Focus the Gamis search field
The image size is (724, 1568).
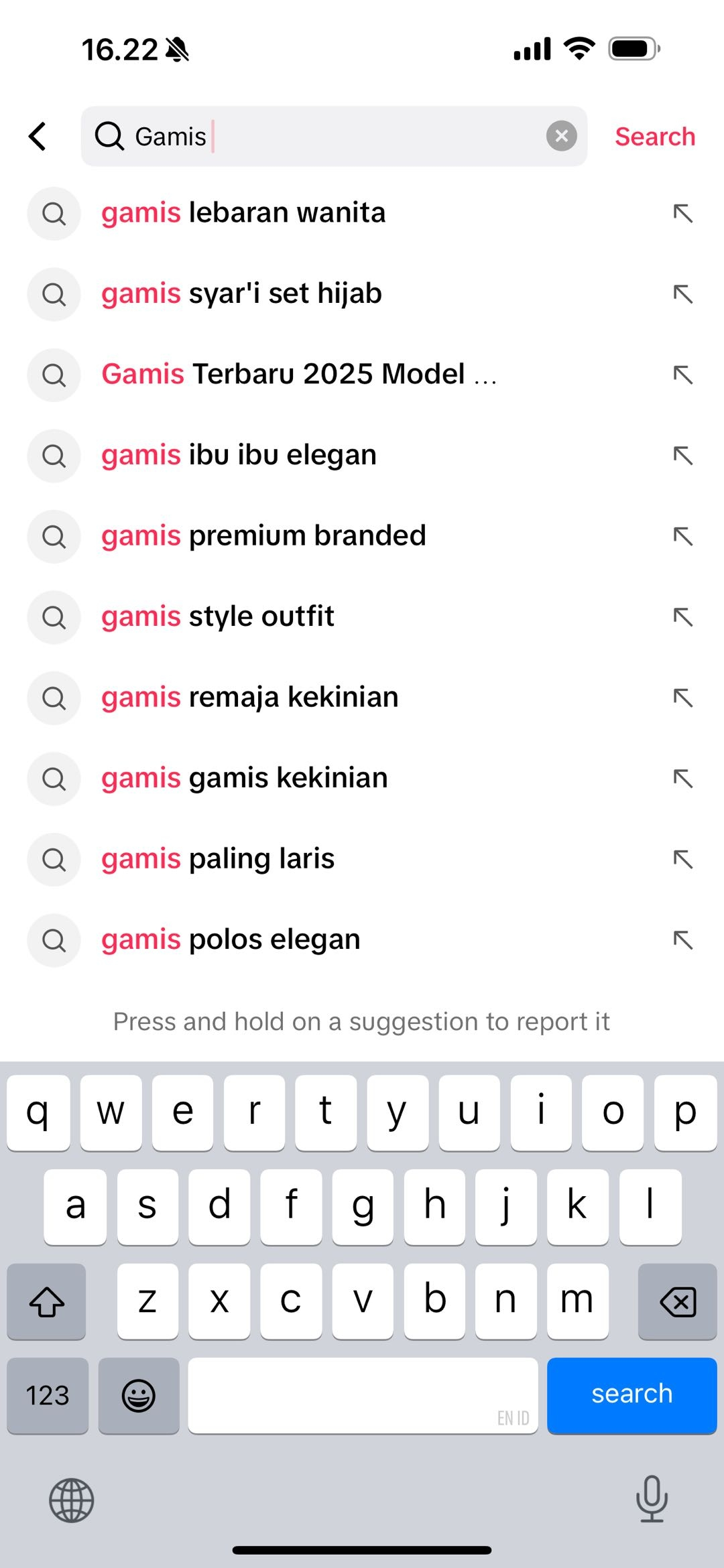click(335, 137)
